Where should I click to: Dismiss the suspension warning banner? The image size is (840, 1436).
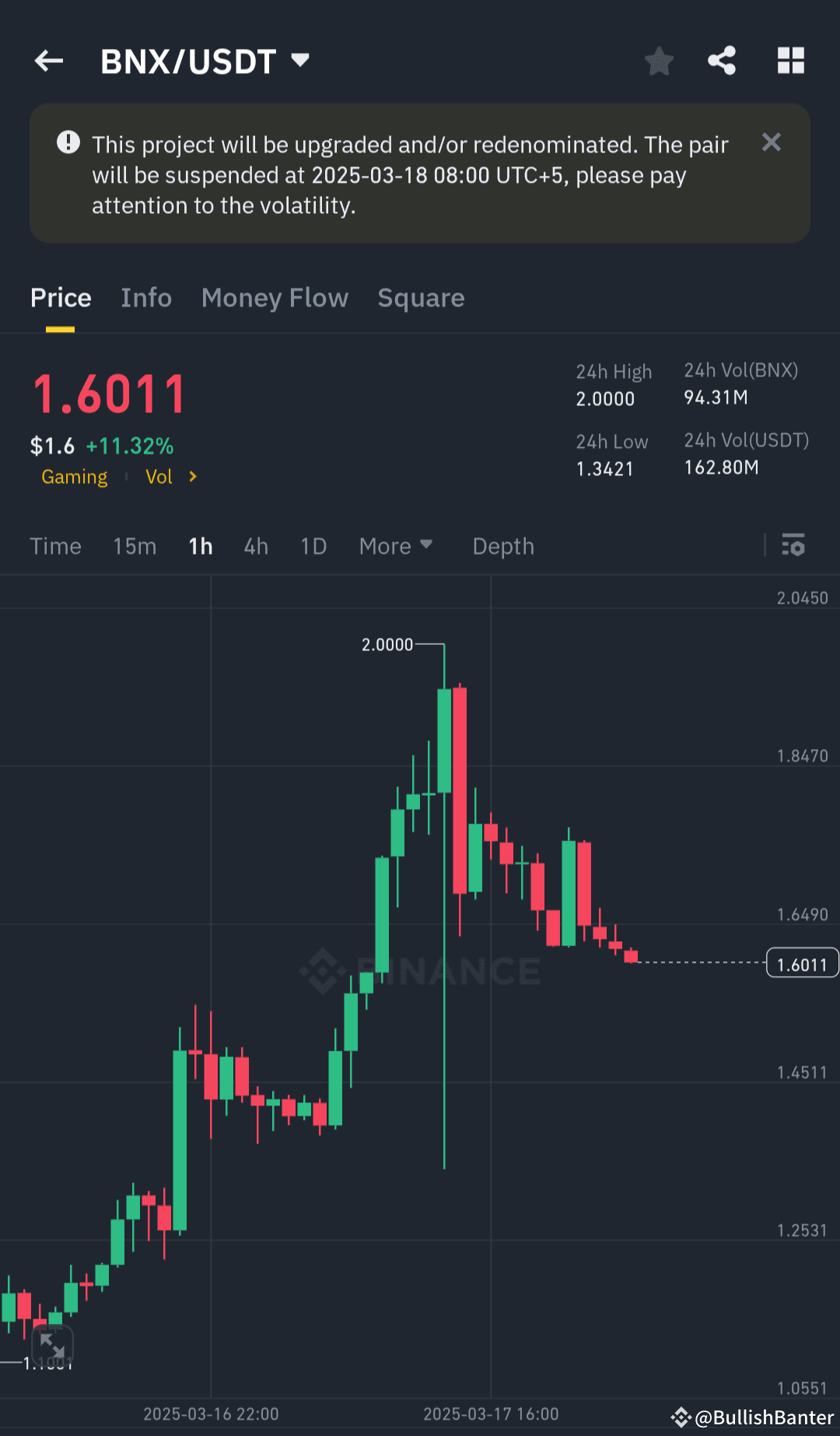point(771,142)
